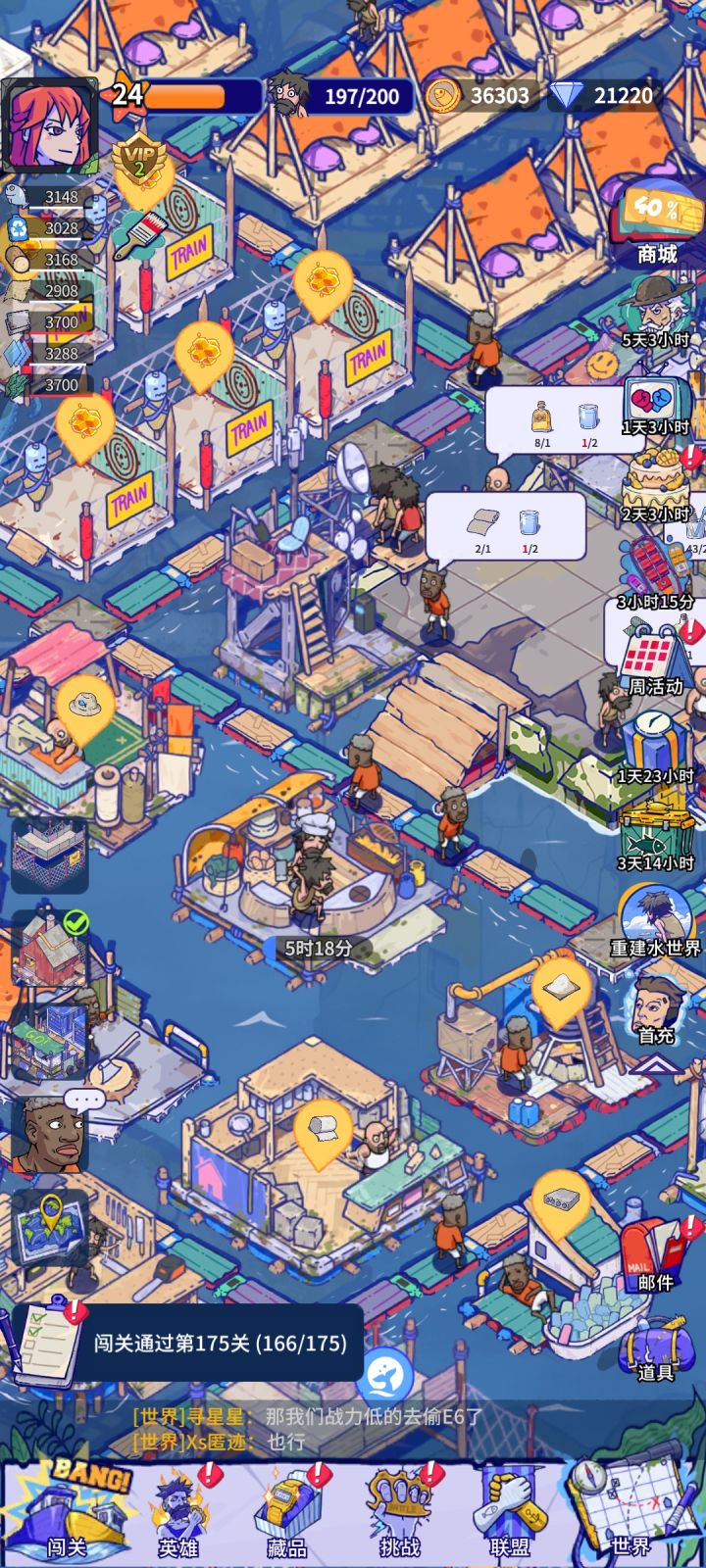Open the 藏品 tab
Image resolution: width=706 pixels, height=1568 pixels.
point(289,1510)
